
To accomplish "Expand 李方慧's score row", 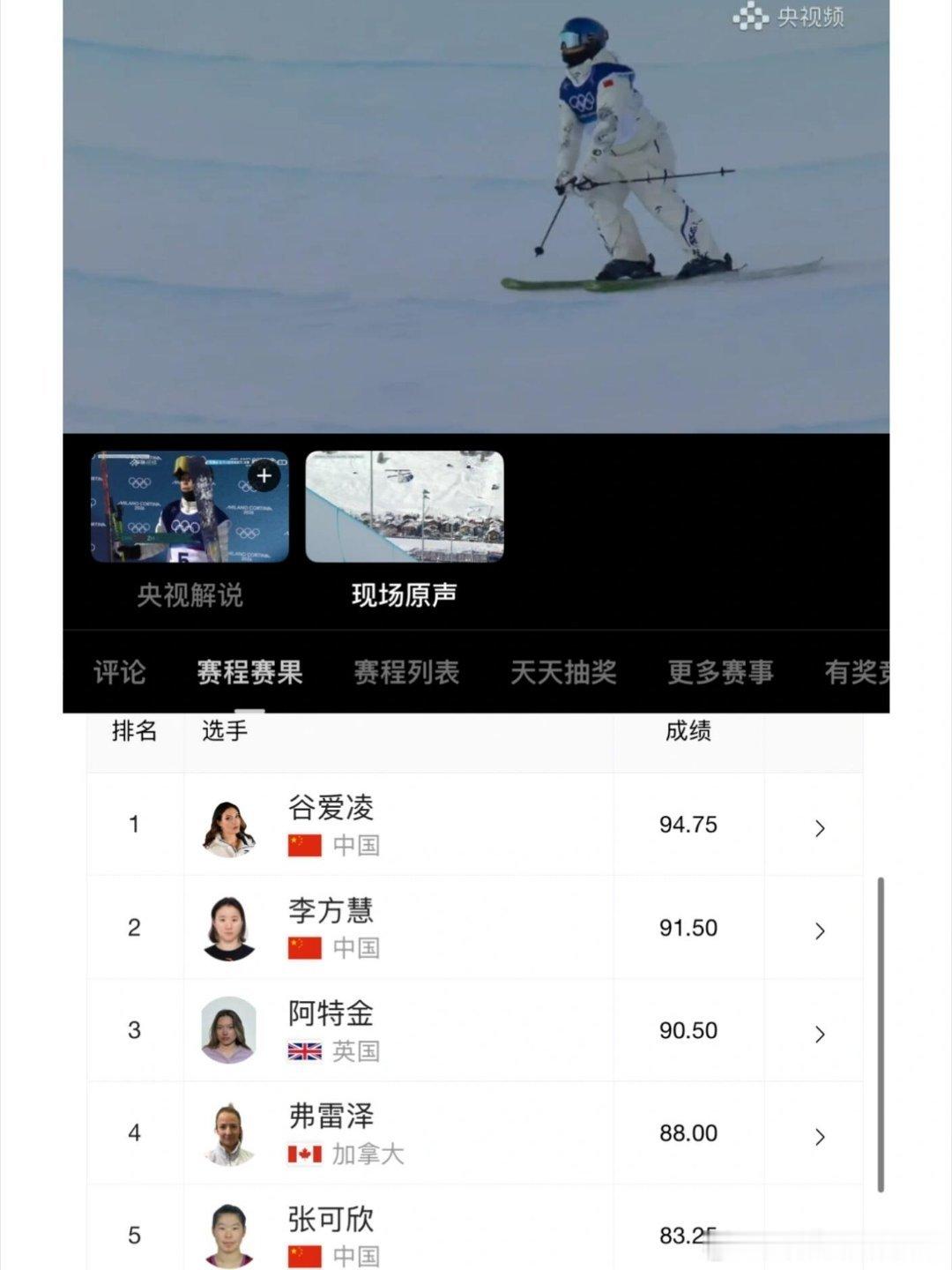I will point(820,930).
